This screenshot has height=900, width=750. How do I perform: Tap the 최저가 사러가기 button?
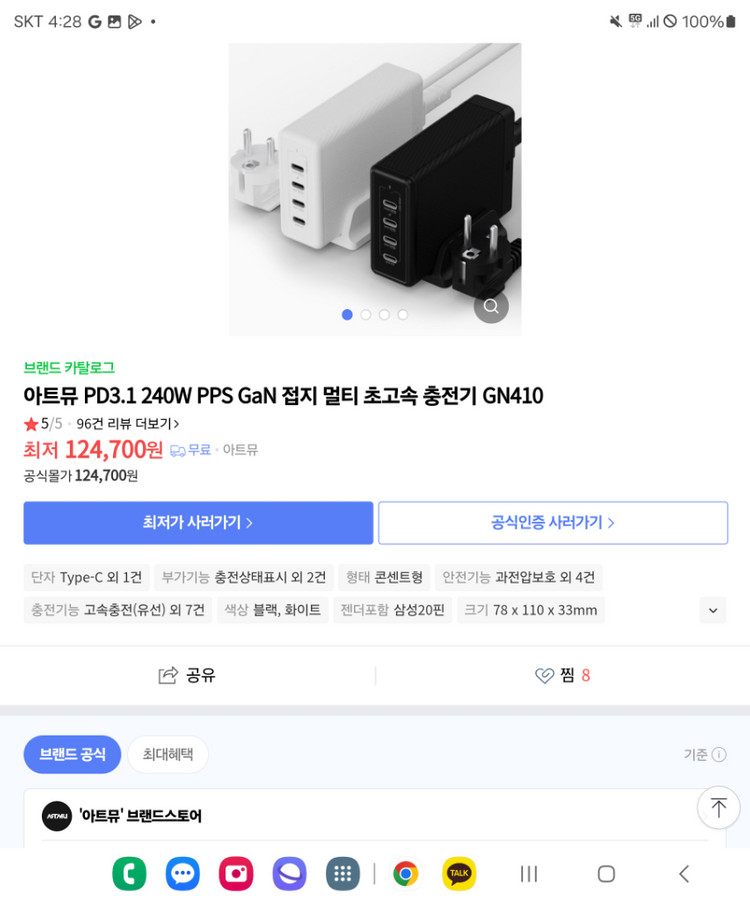coord(198,523)
